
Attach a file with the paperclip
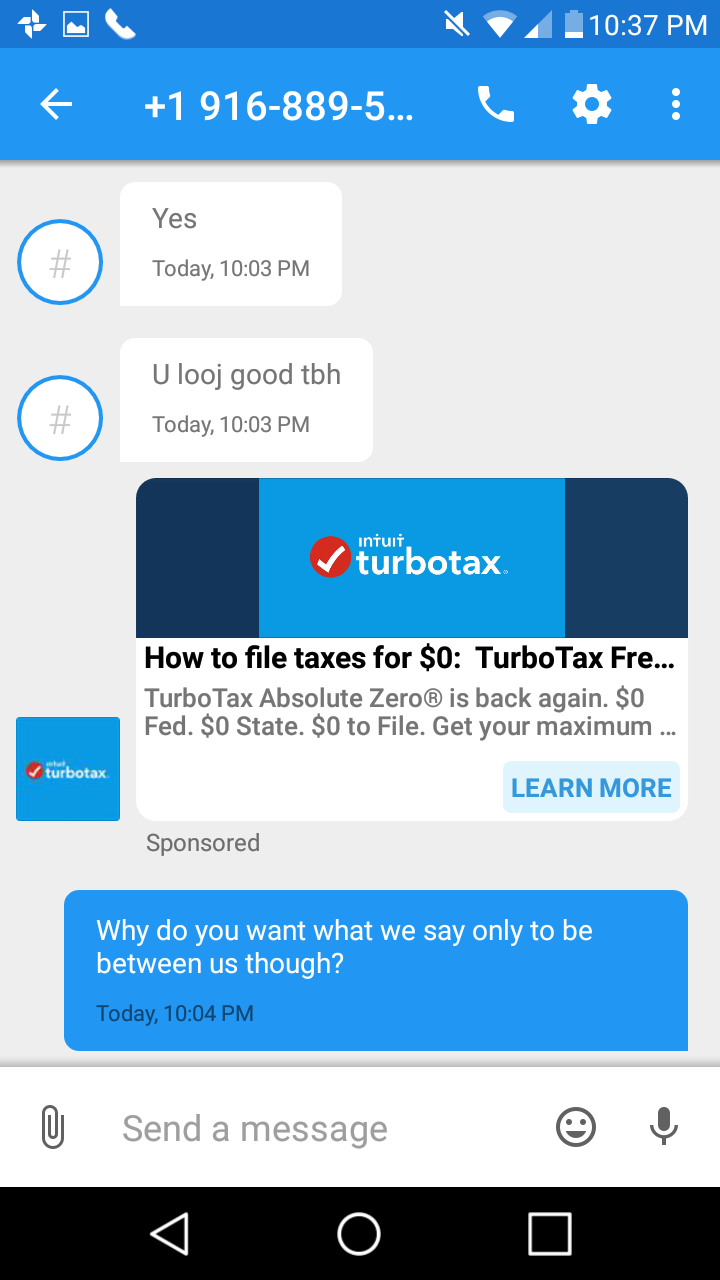tap(52, 1128)
